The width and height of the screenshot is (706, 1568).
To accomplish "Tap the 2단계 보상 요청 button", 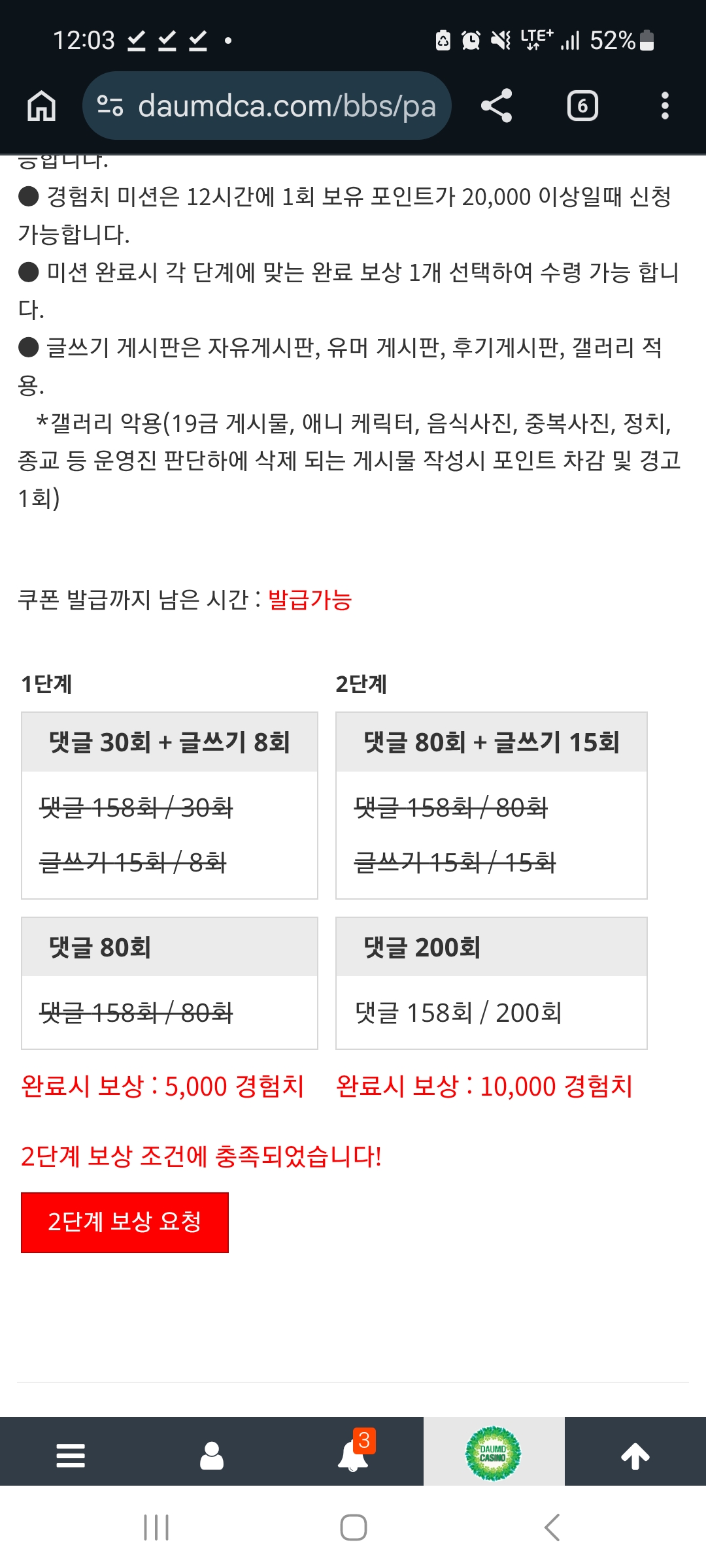I will (x=124, y=1222).
